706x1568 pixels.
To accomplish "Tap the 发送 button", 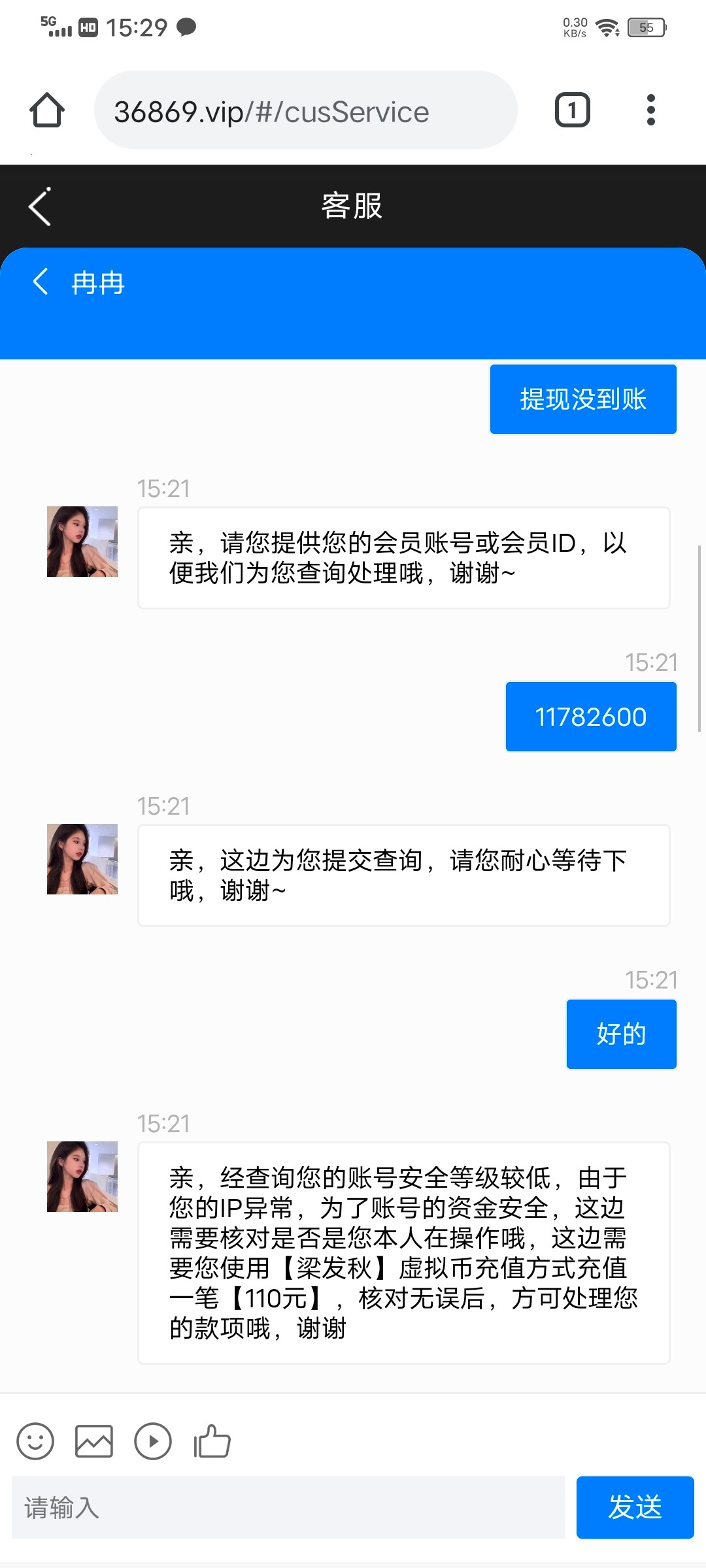I will [635, 1507].
